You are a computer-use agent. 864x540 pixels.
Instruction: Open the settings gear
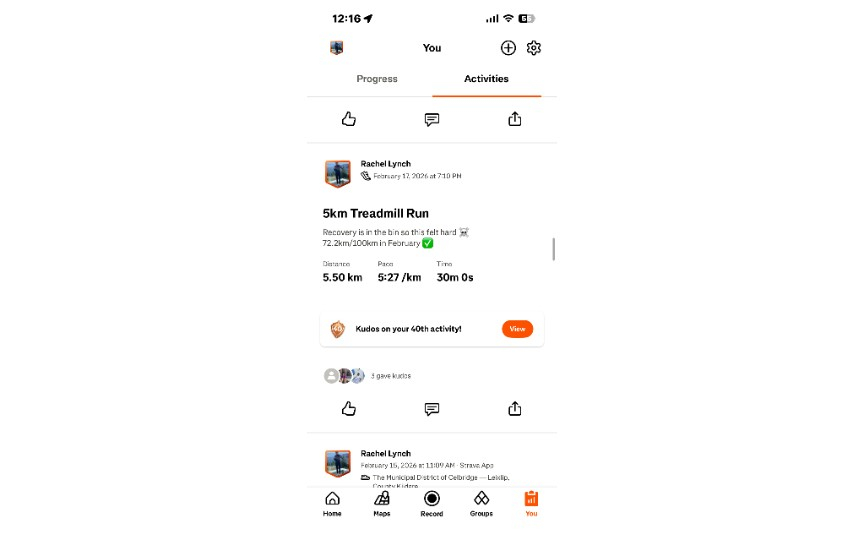point(534,48)
